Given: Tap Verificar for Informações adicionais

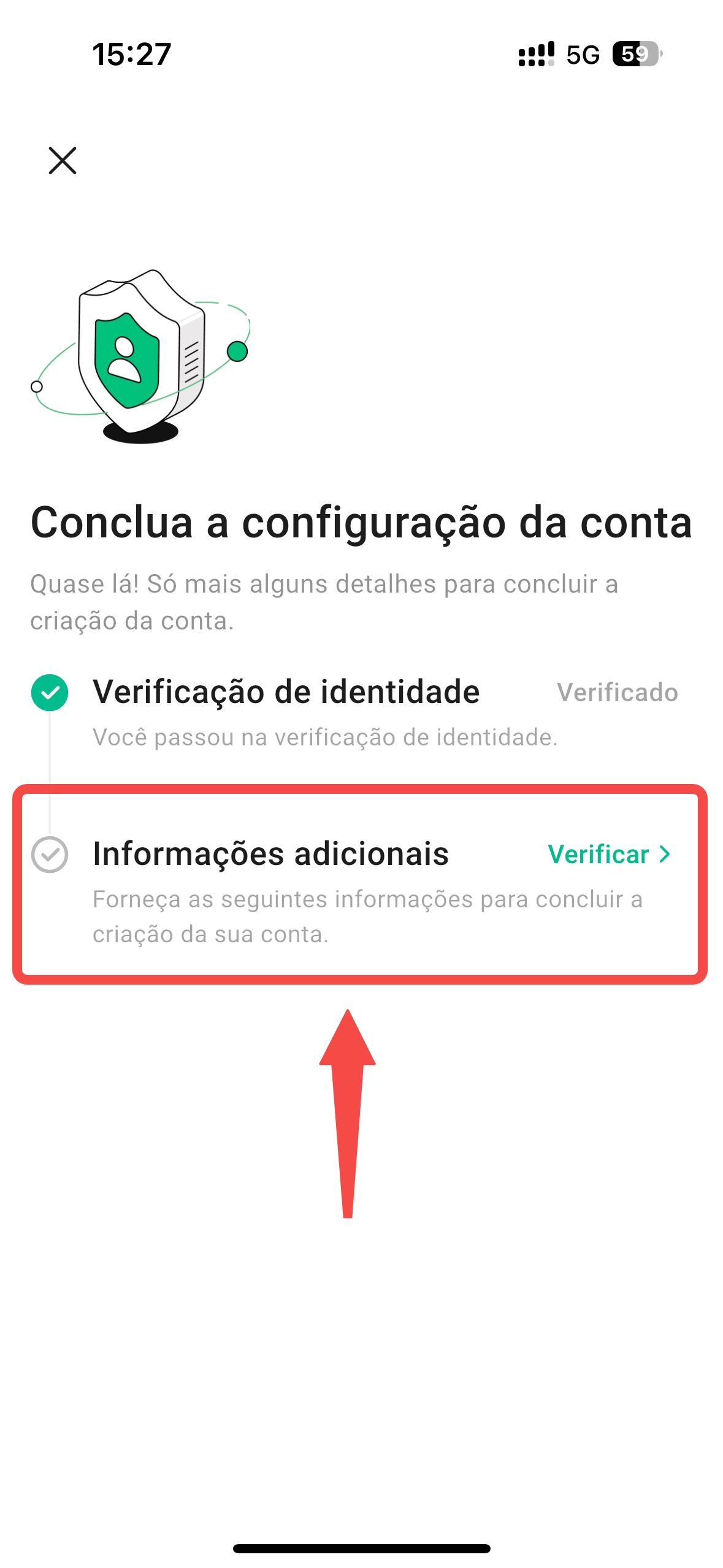Looking at the screenshot, I should 608,854.
